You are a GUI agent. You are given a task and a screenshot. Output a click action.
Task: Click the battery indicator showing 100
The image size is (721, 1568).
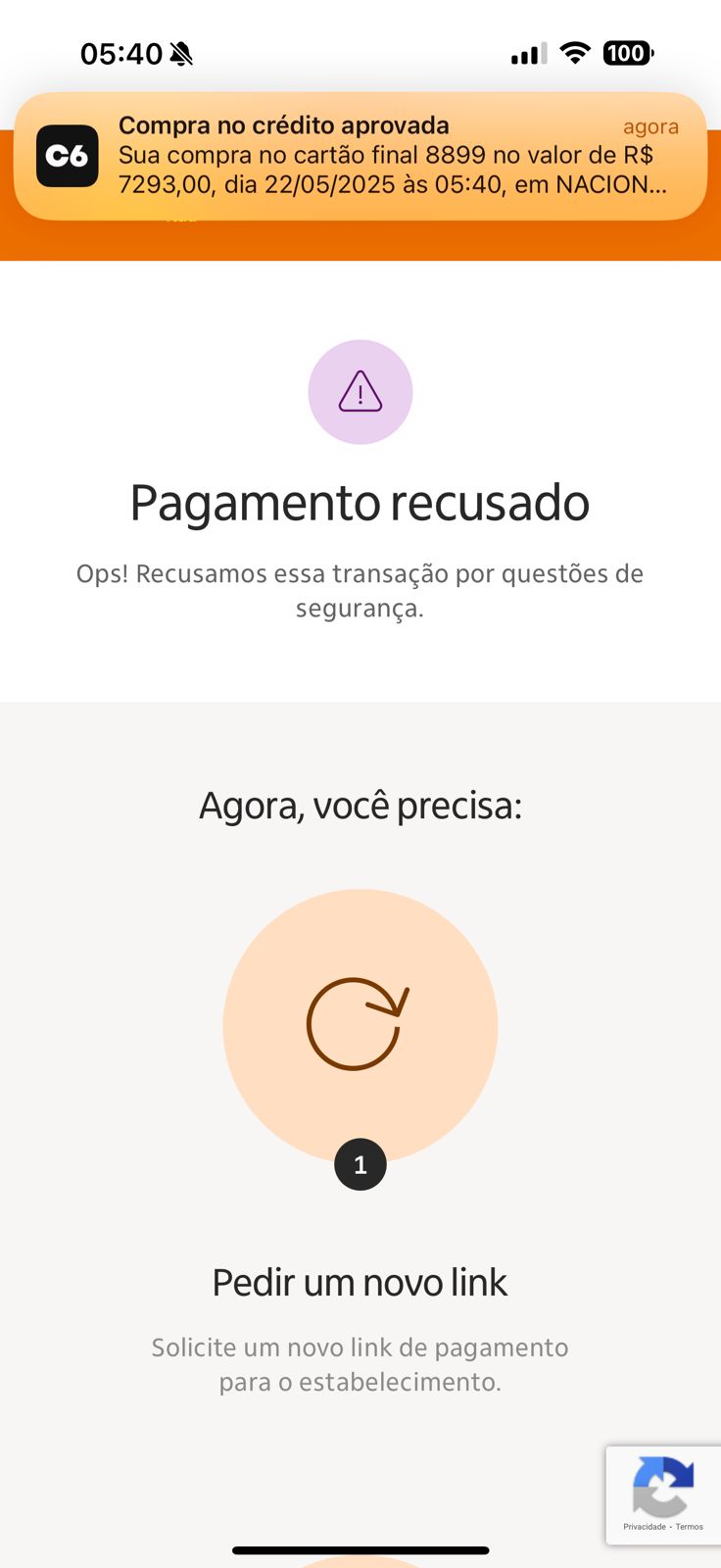tap(628, 54)
